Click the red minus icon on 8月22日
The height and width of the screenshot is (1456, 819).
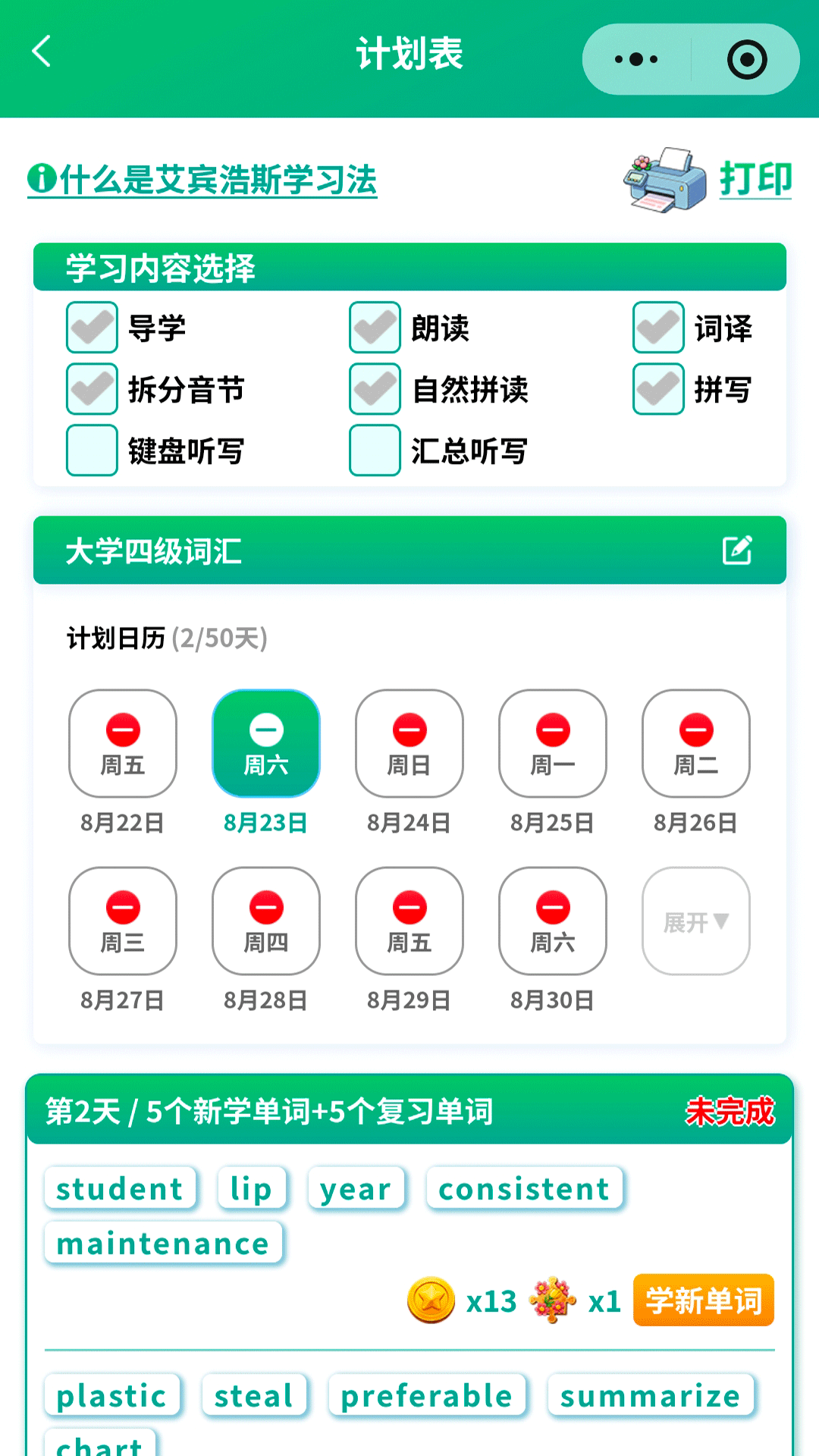point(123,730)
